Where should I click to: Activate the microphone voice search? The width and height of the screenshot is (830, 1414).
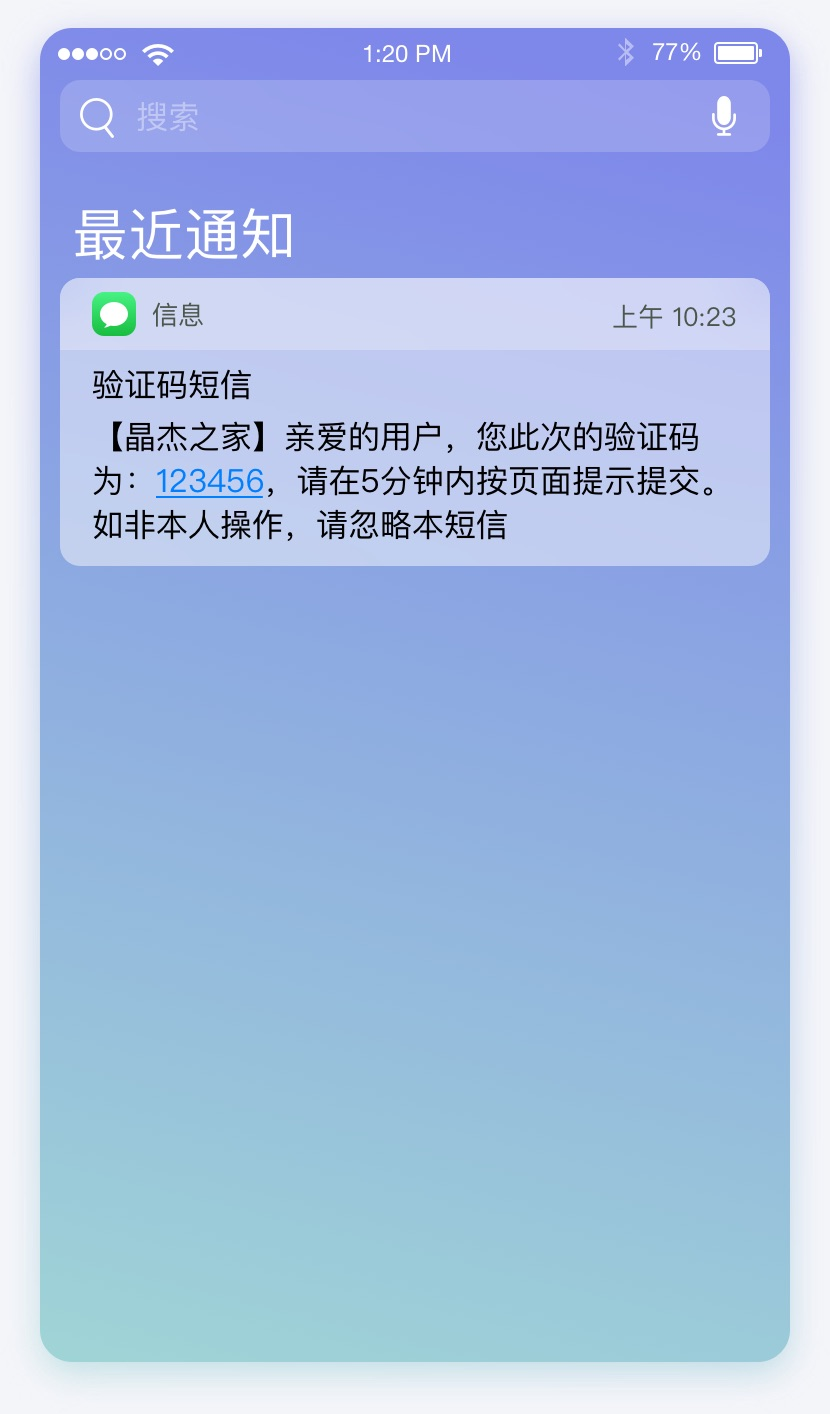click(723, 117)
